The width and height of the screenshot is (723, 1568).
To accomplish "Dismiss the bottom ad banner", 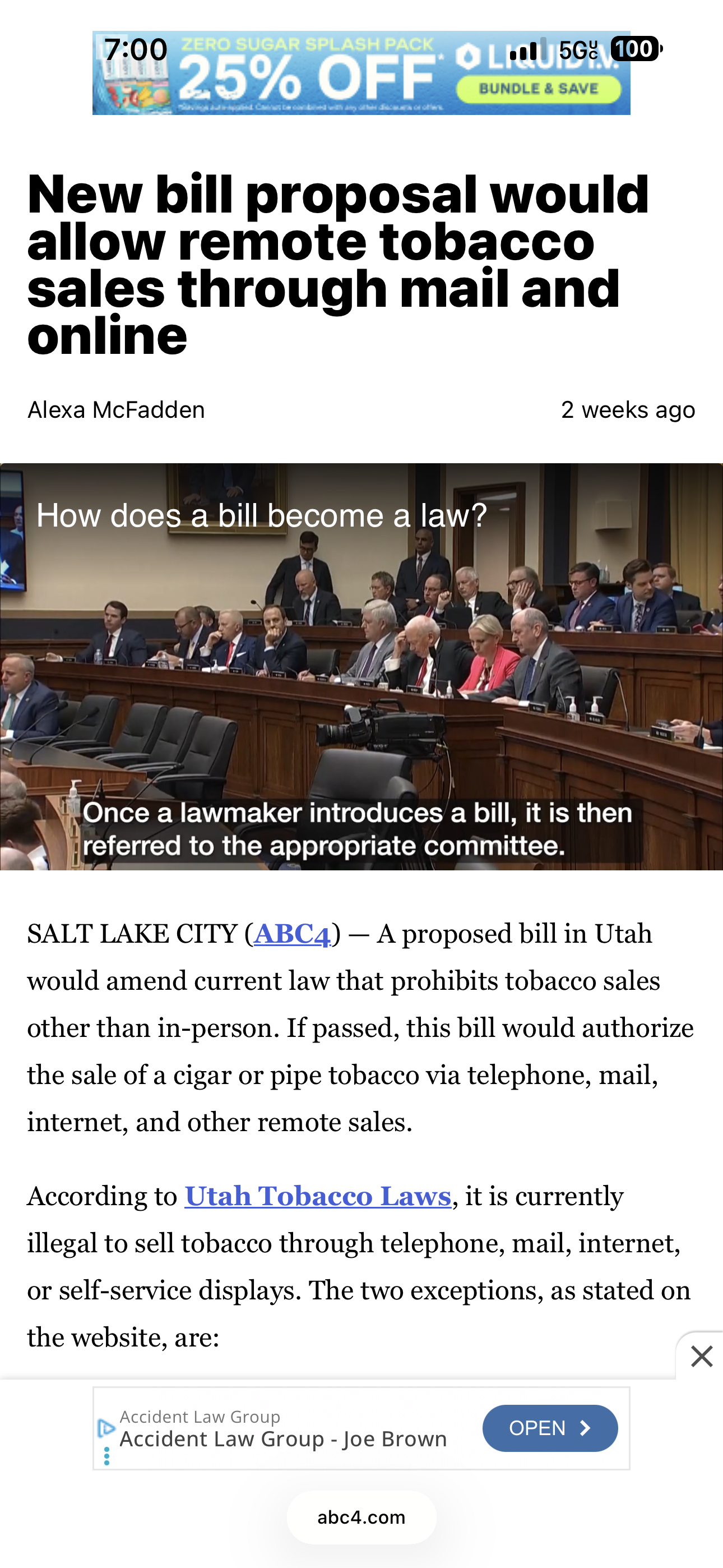I will pos(701,1356).
